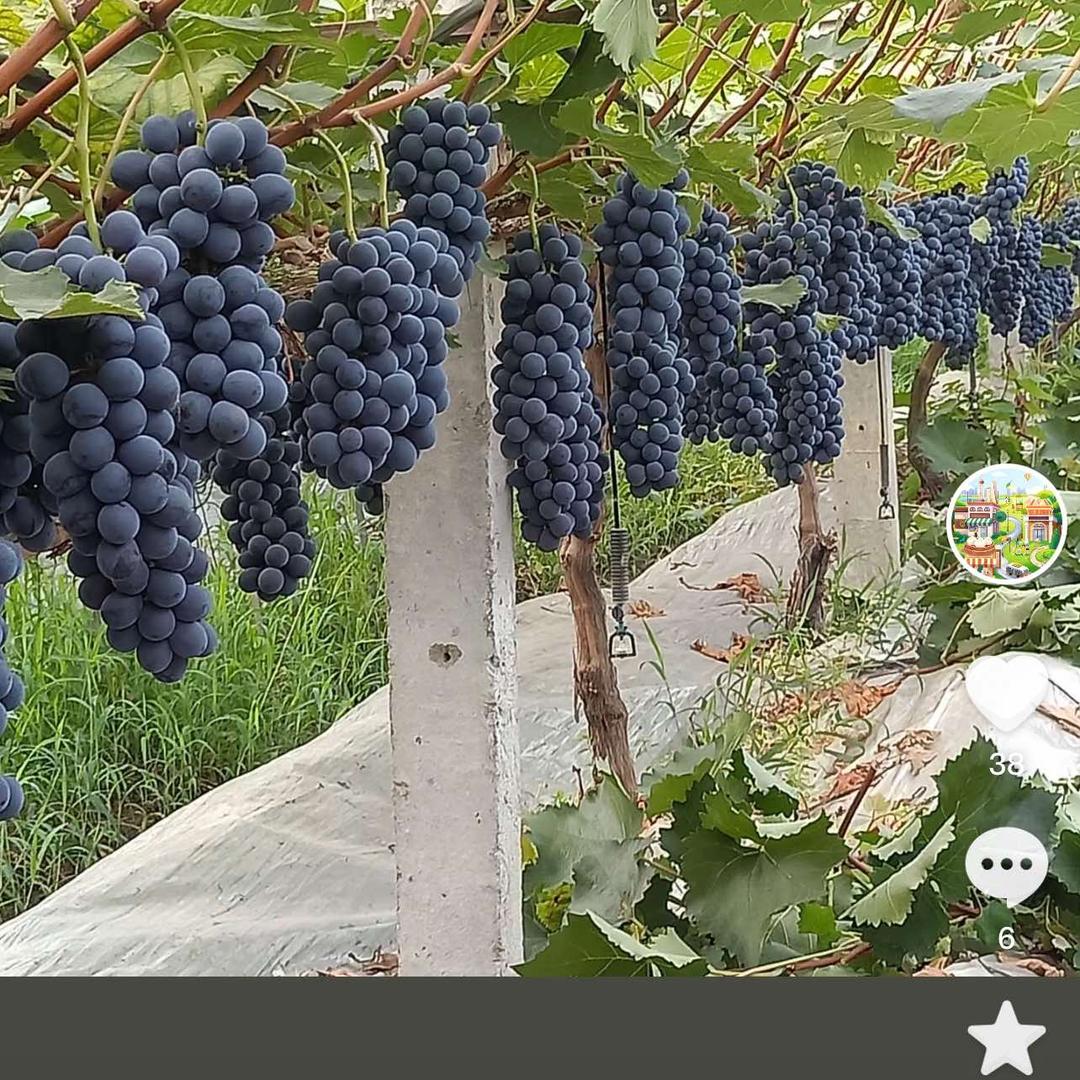Open the creator's profile avatar
The image size is (1080, 1080).
(x=1006, y=524)
